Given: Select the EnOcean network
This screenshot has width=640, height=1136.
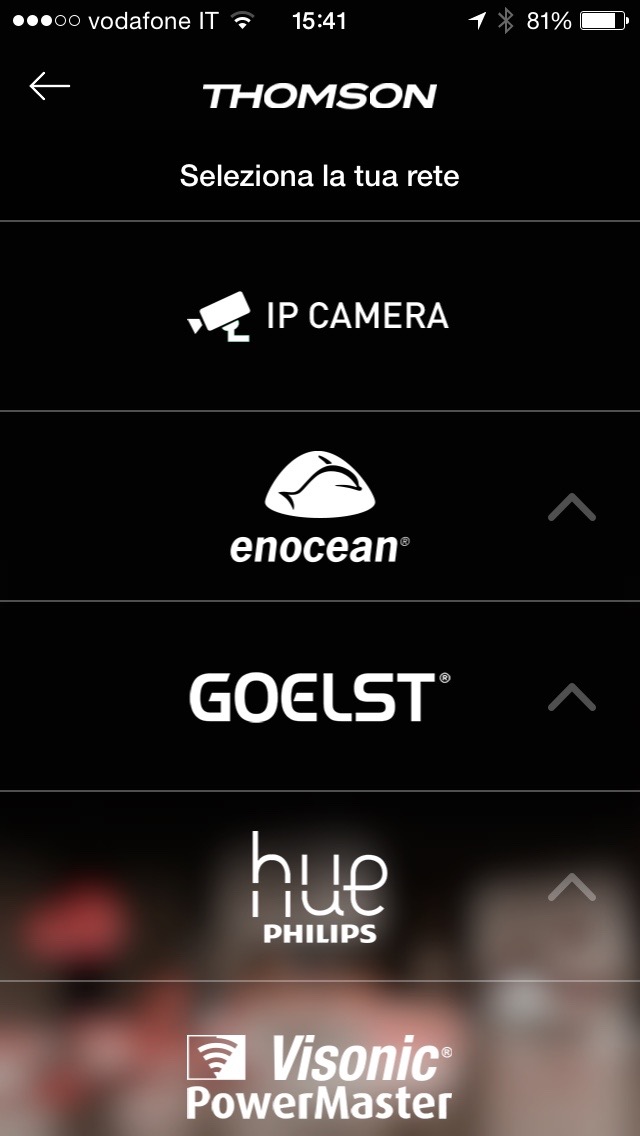Looking at the screenshot, I should 319,507.
